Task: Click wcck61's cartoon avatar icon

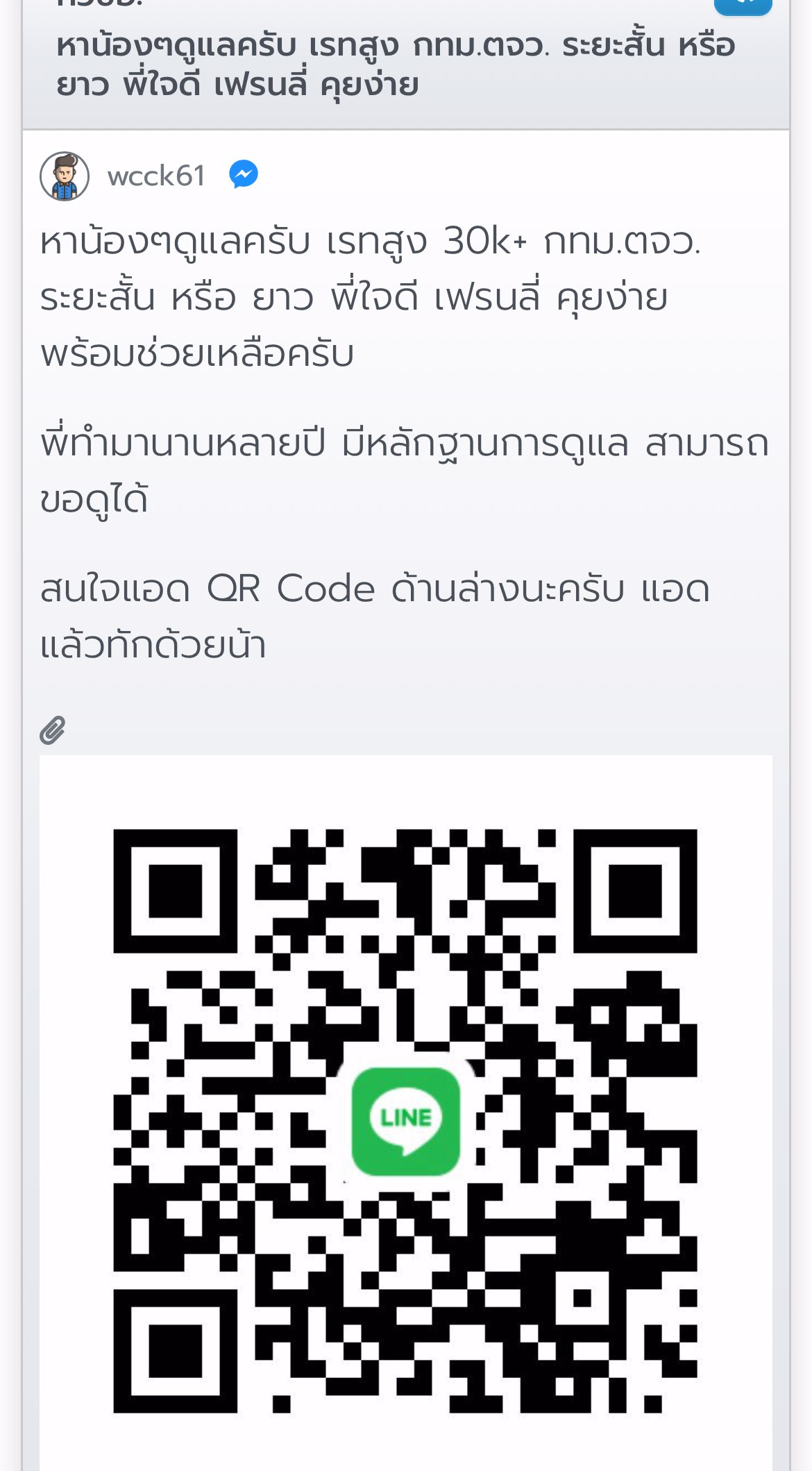Action: click(65, 177)
